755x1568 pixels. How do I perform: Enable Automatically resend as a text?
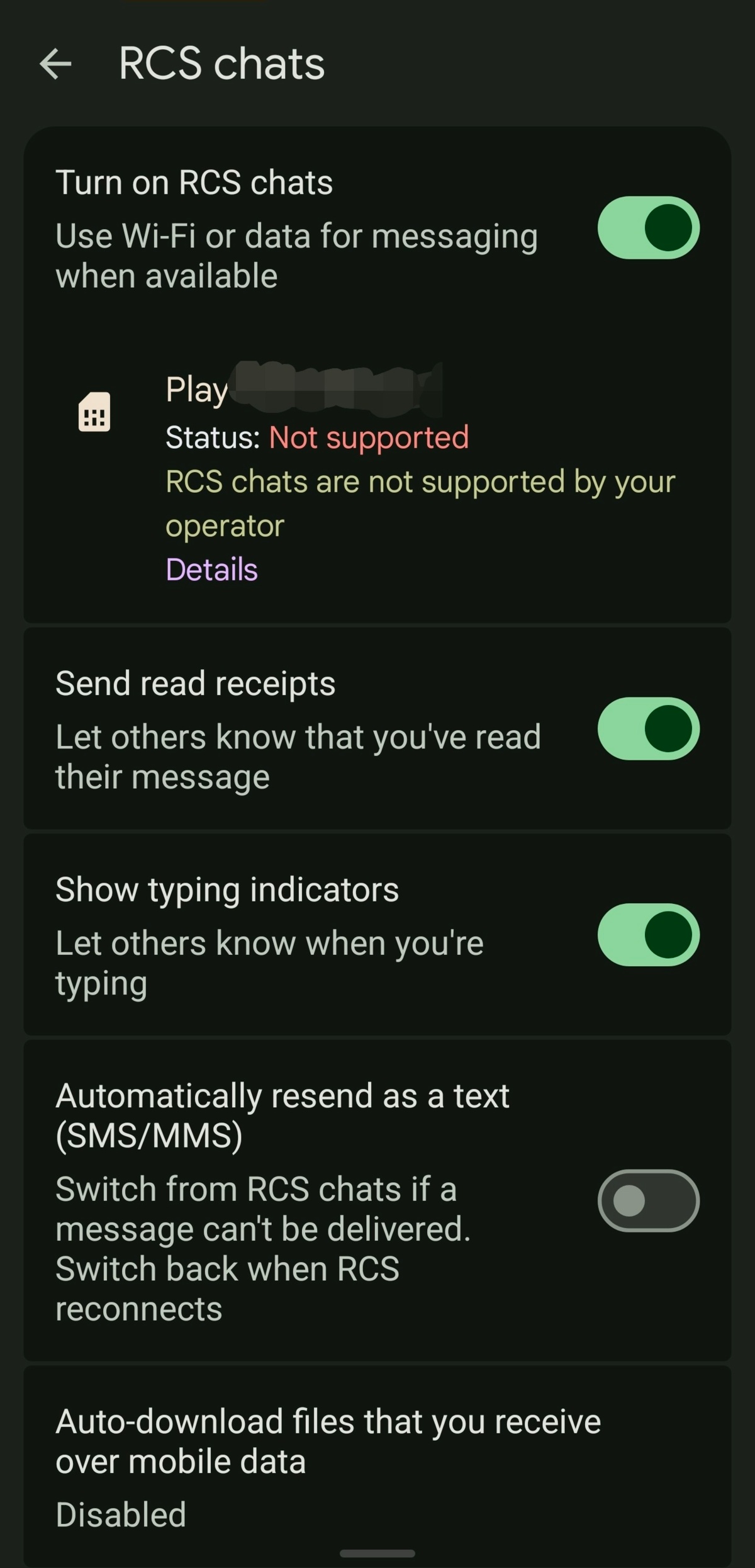click(648, 1200)
